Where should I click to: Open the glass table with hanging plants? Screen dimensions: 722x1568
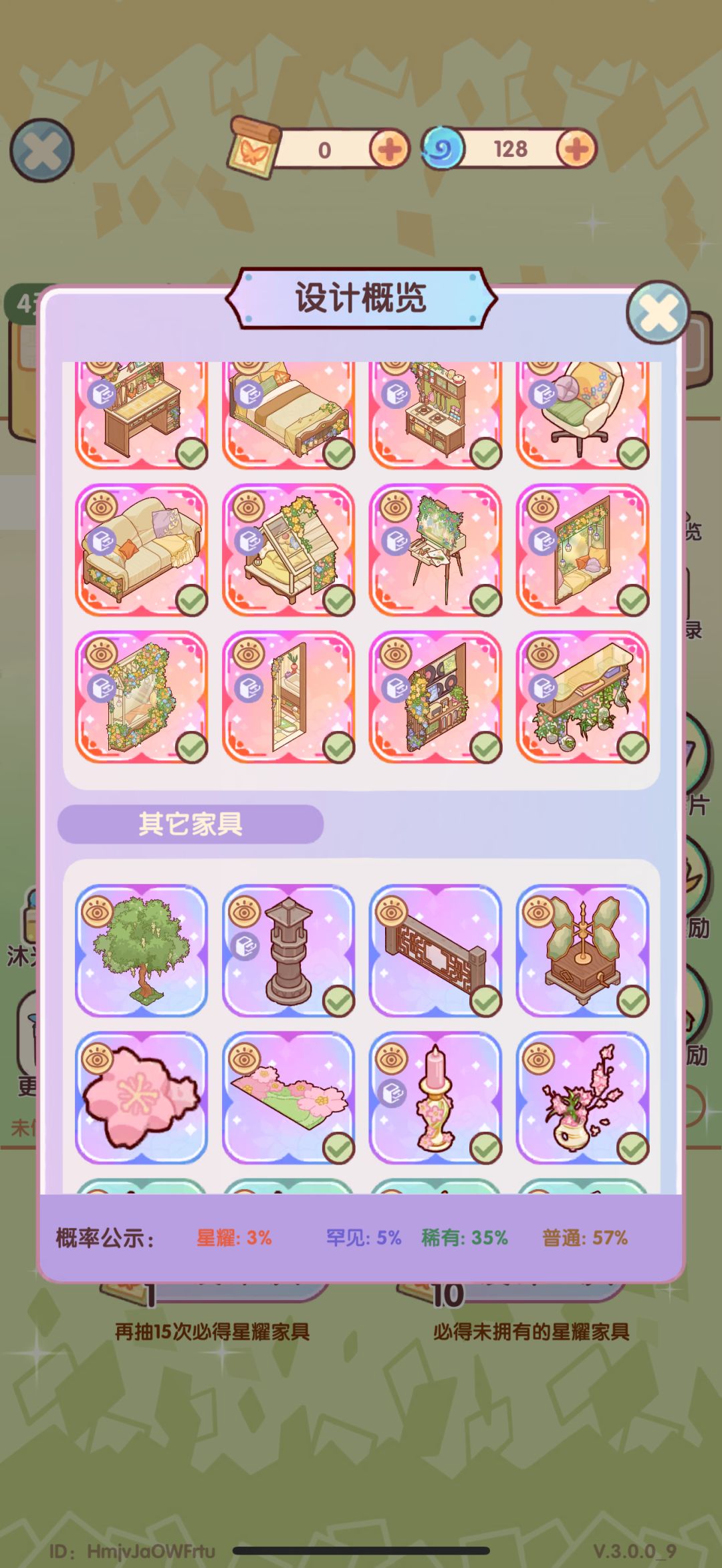tap(582, 697)
